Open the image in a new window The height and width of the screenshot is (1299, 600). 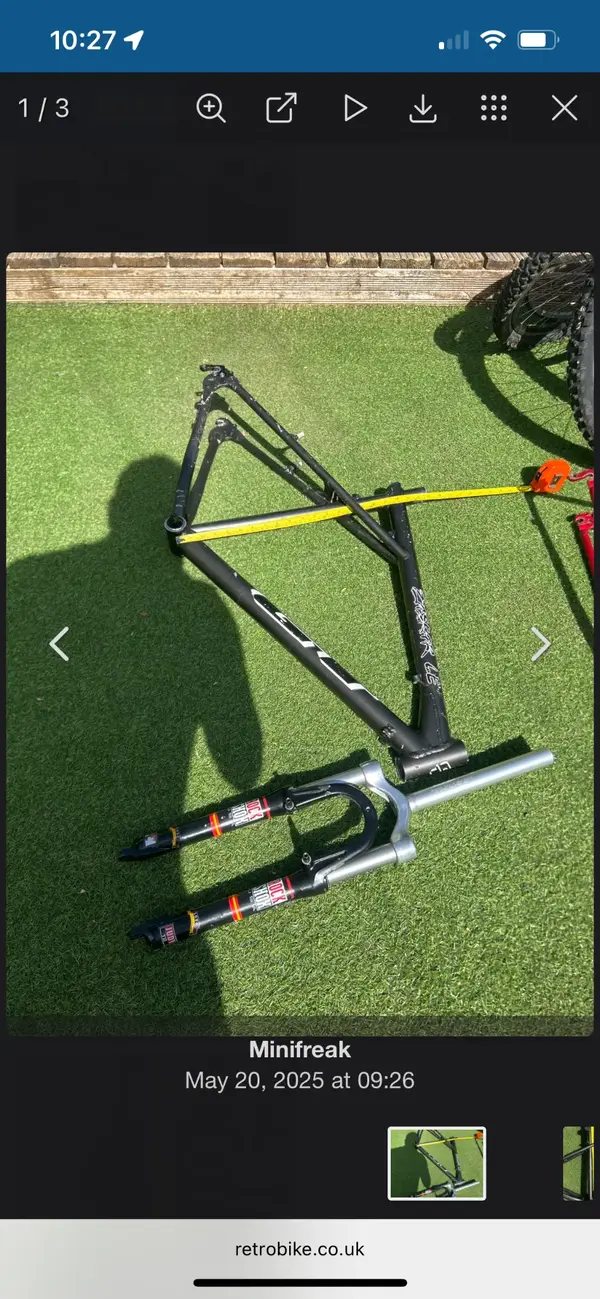click(281, 108)
